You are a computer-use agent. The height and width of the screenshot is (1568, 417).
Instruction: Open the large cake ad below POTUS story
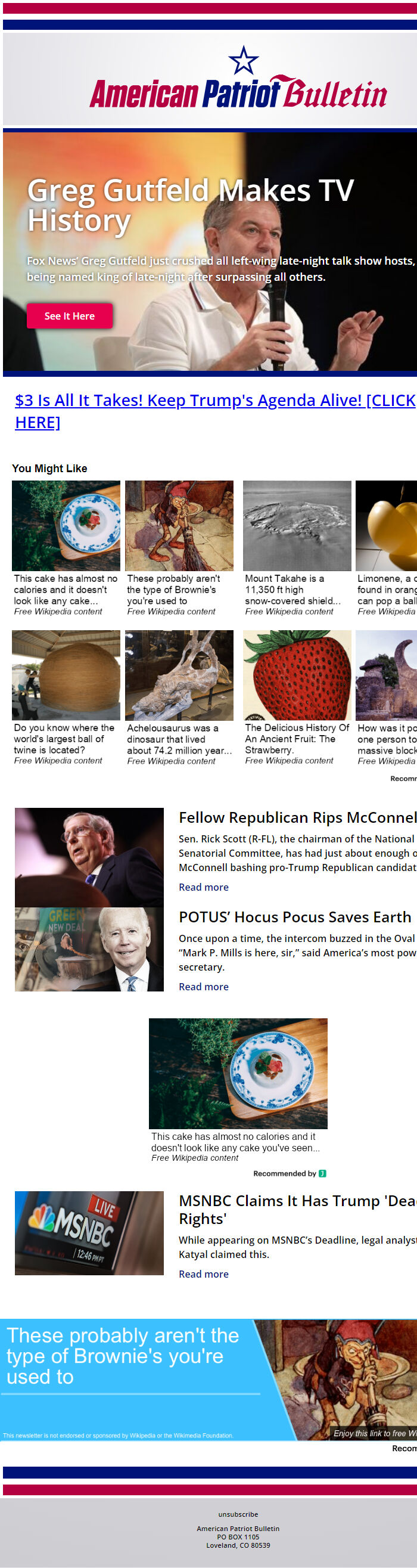pos(238,1090)
